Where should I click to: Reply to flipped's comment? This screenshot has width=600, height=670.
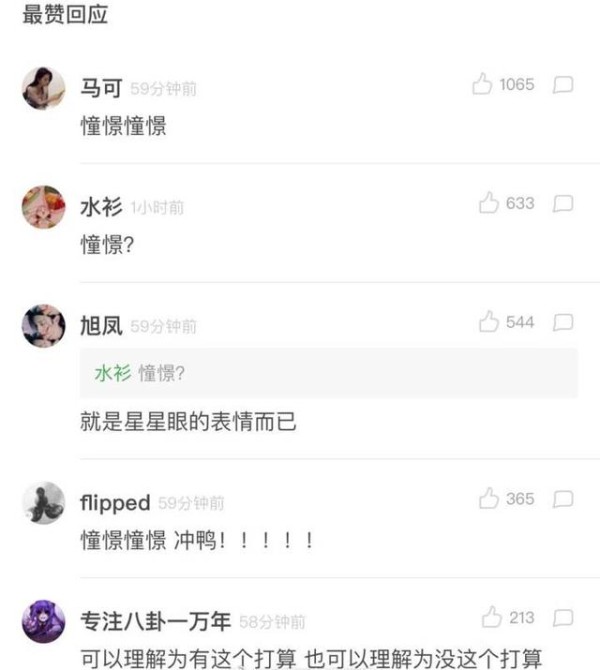pyautogui.click(x=563, y=499)
